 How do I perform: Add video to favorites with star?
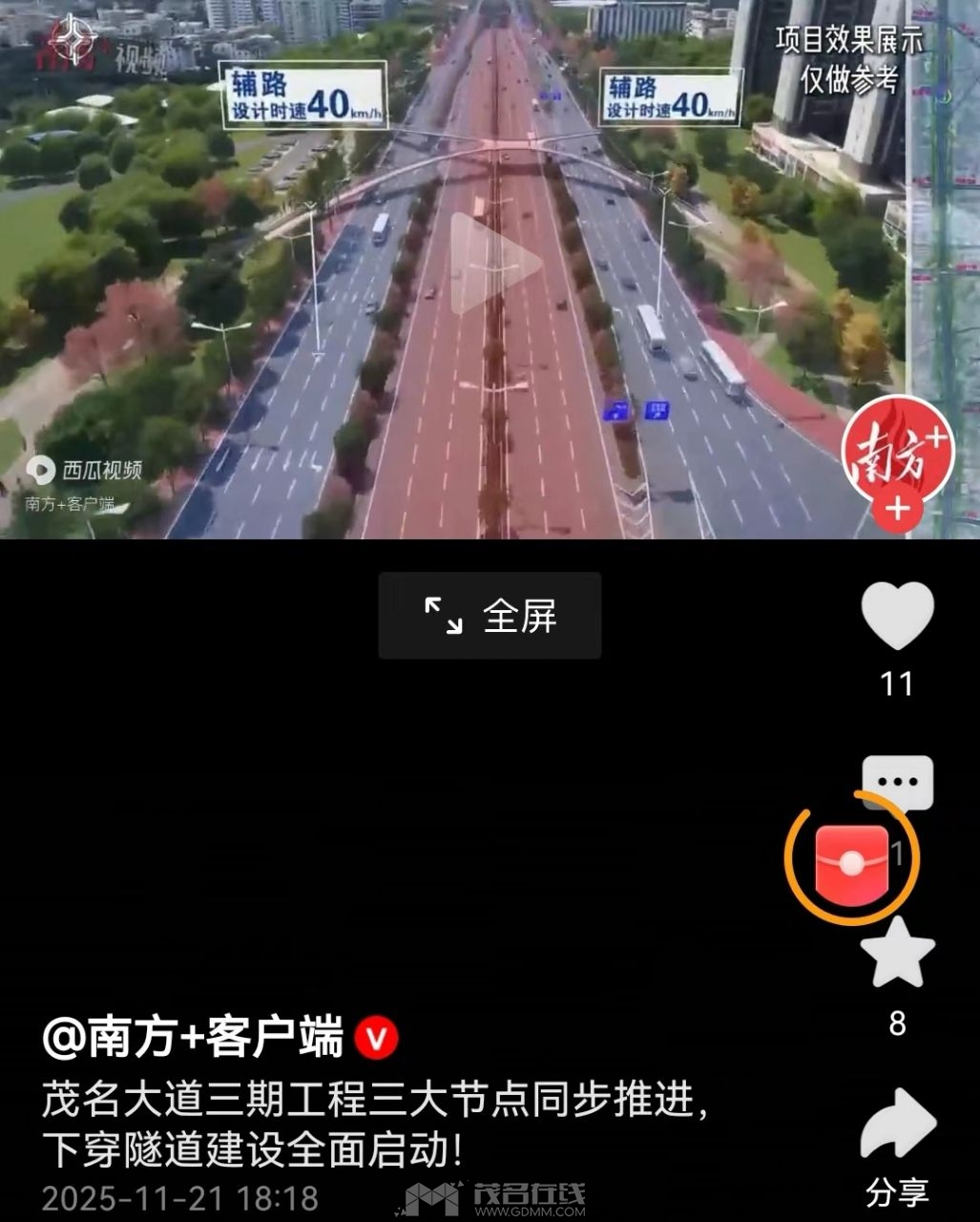(x=897, y=953)
